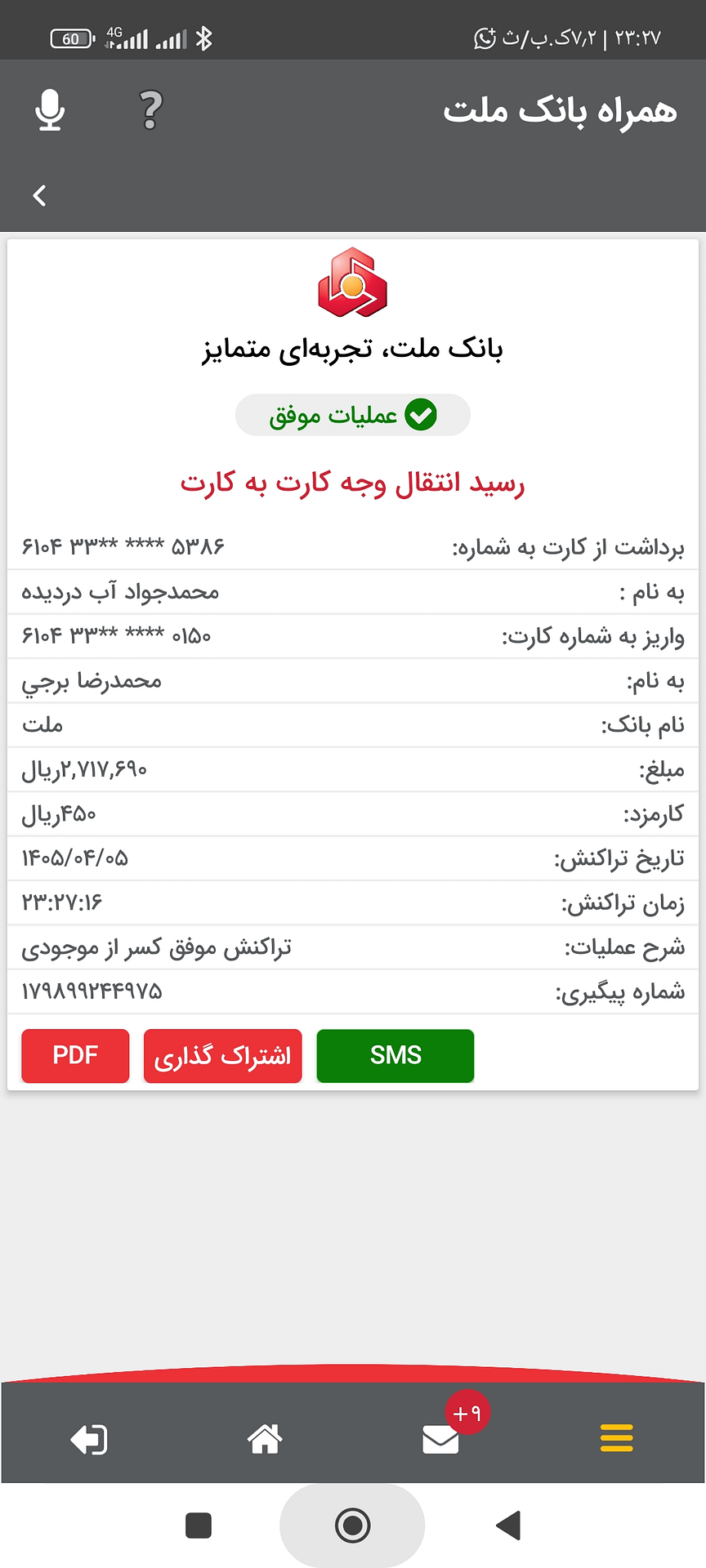Share the receipt via اشتراک گذاری
The height and width of the screenshot is (1568, 706).
click(222, 1056)
